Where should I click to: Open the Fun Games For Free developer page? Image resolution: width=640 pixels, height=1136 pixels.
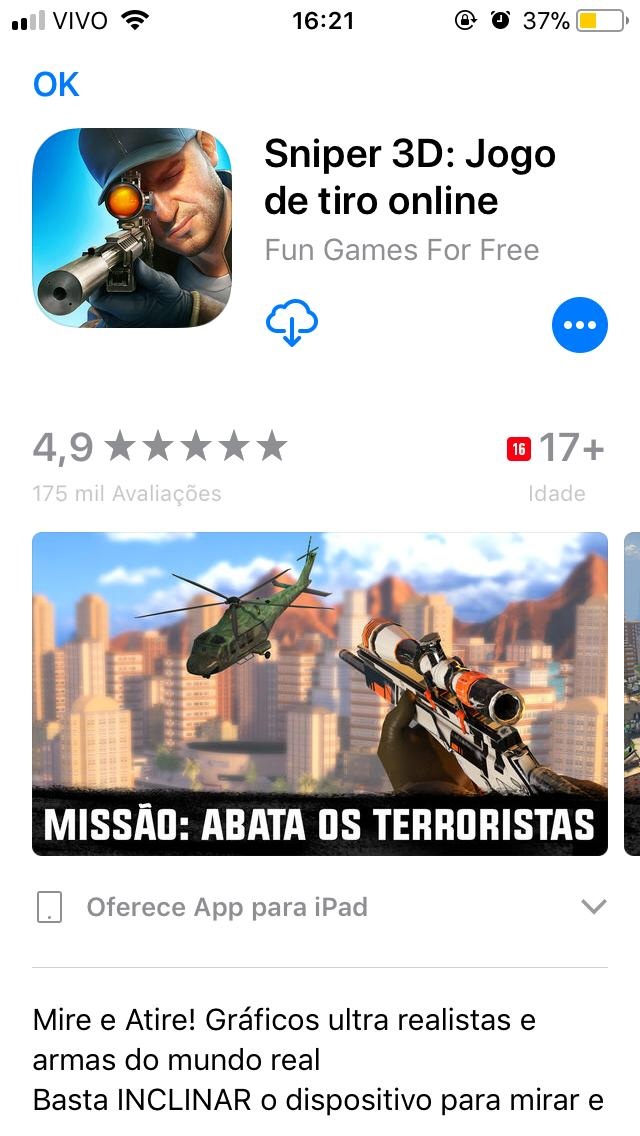click(x=401, y=250)
